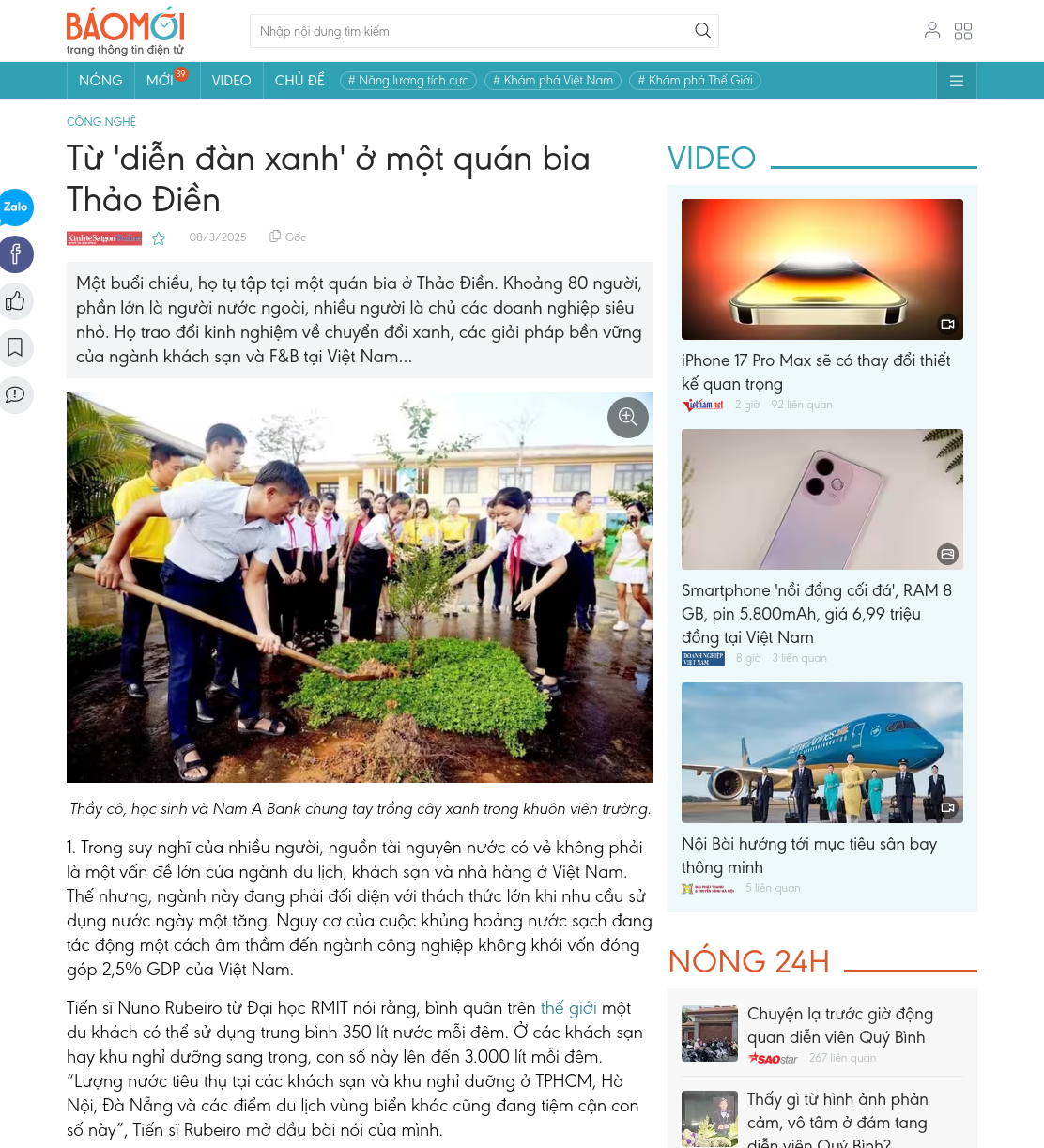Open the user account icon
The width and height of the screenshot is (1044, 1148).
pos(932,31)
